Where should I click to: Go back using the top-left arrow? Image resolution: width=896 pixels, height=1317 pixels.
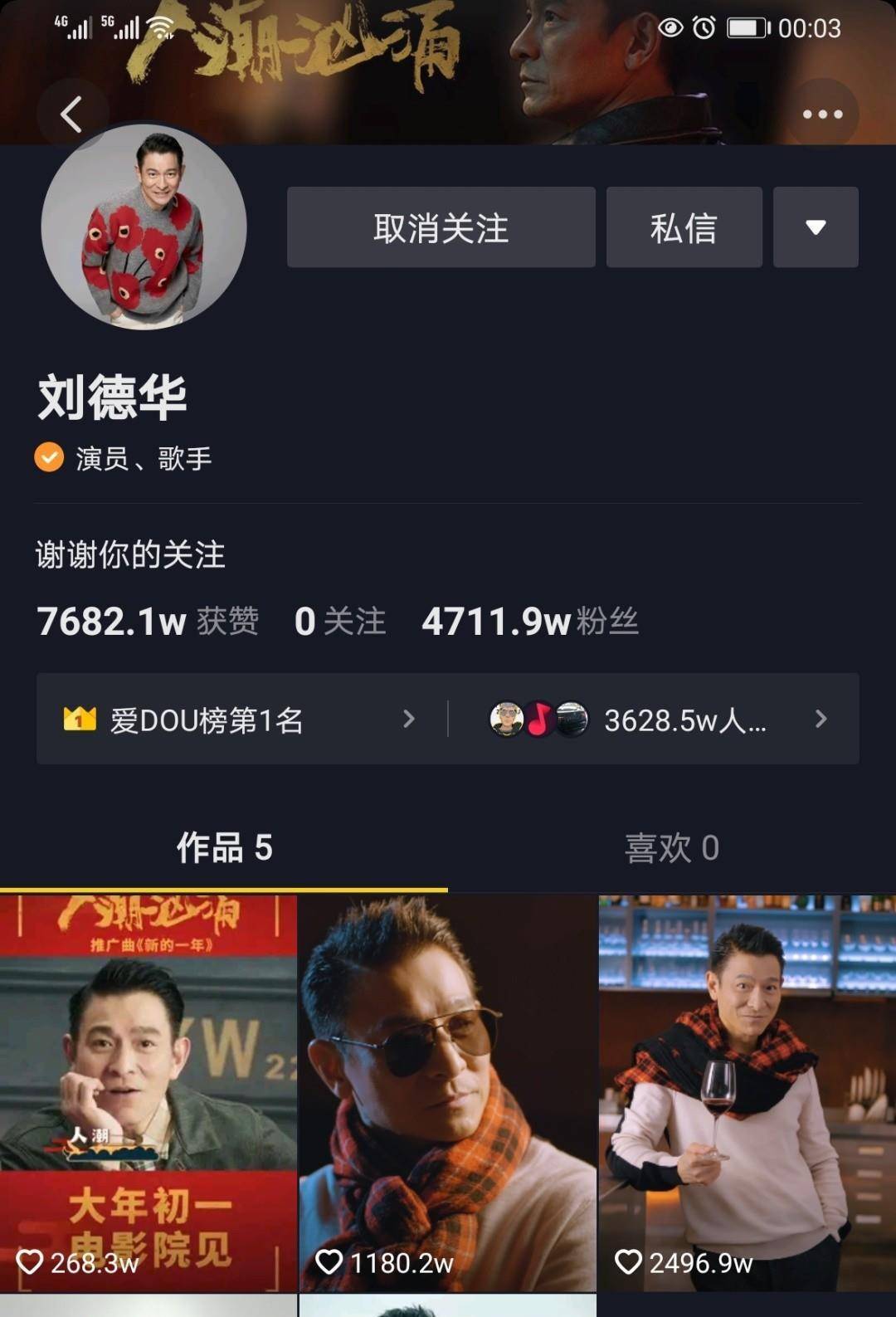click(72, 114)
